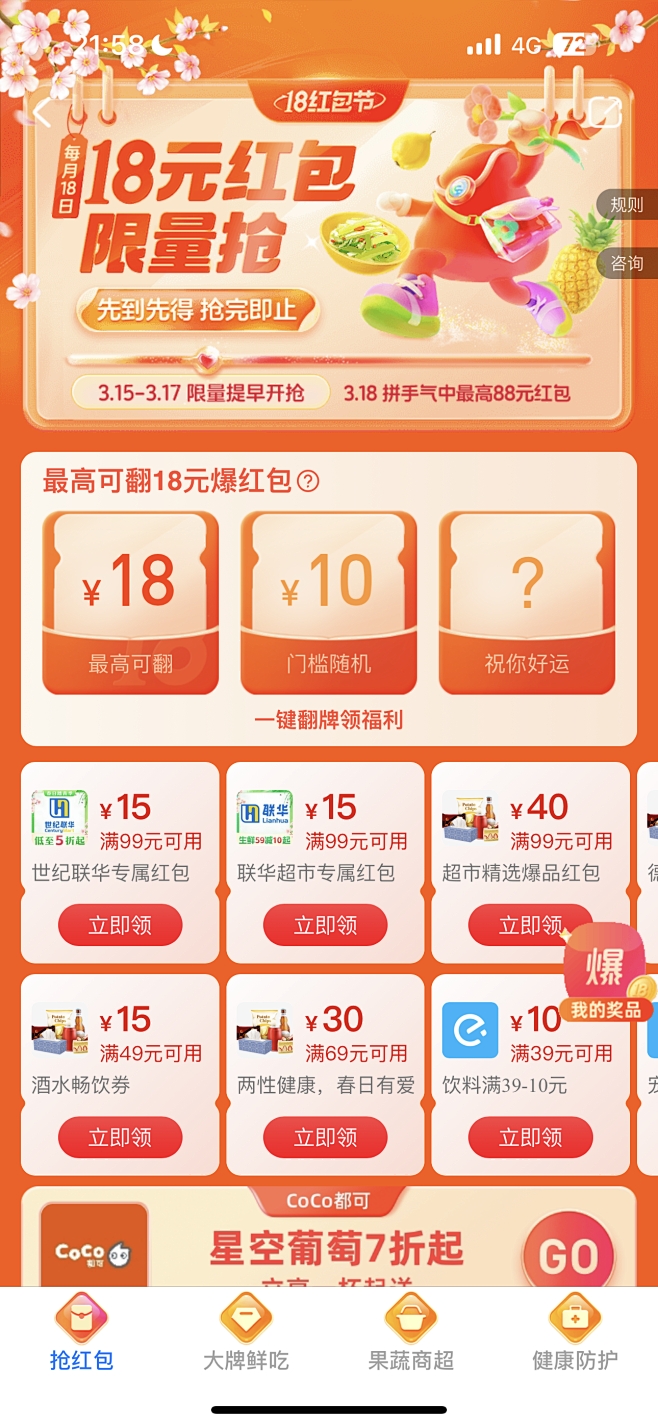Claim the 酒水畅饮券 coupon
Screen dimensions: 658x1426
[120, 1137]
